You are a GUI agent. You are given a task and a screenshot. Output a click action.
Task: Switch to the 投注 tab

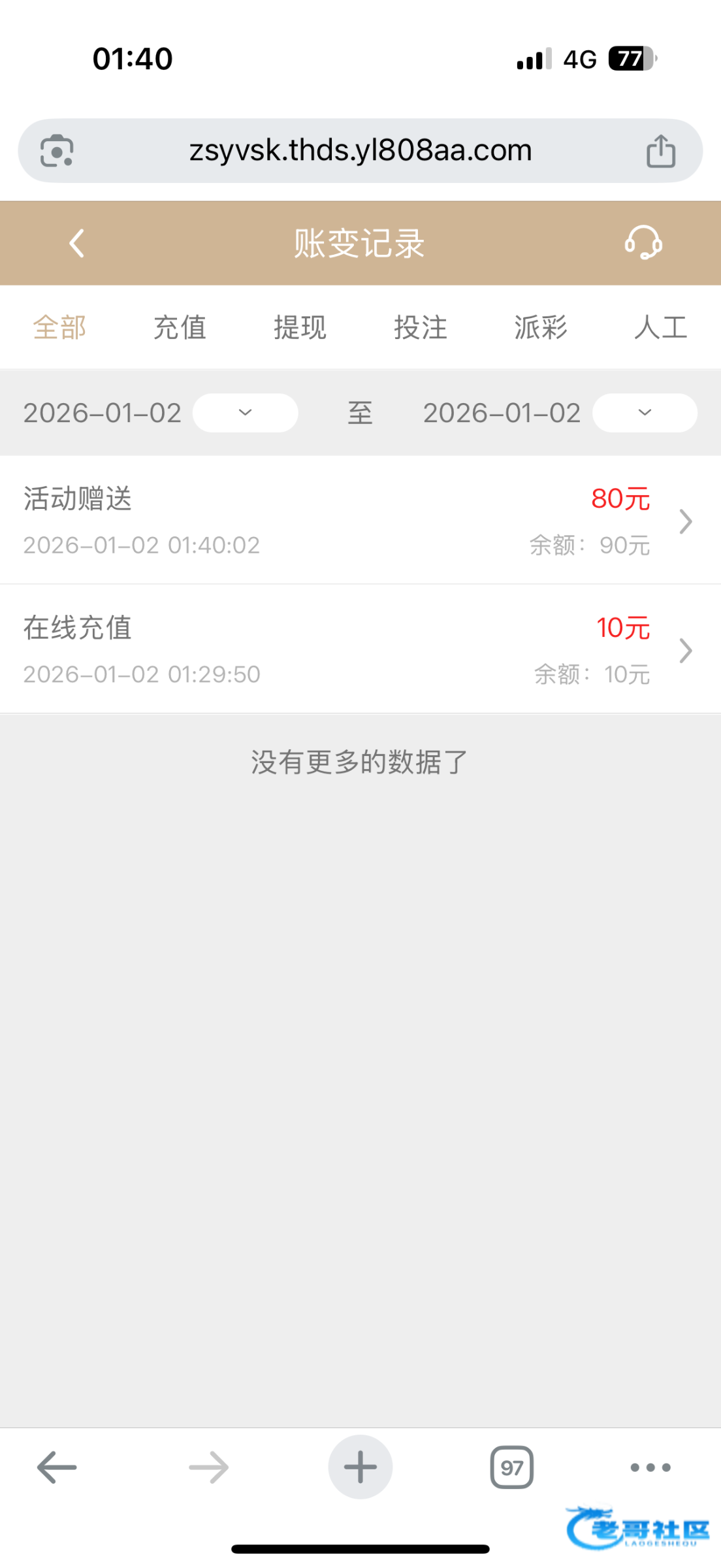click(420, 327)
